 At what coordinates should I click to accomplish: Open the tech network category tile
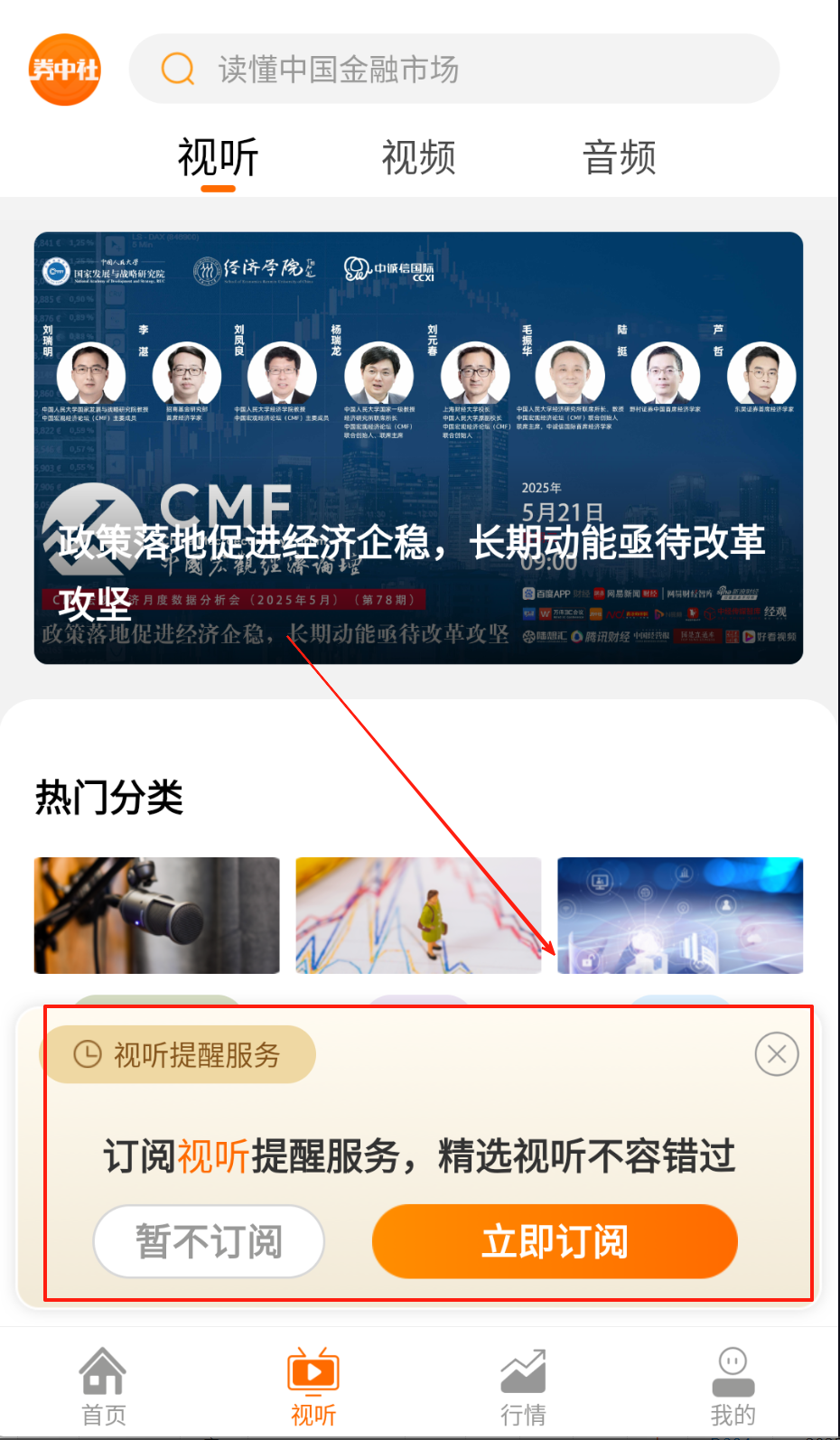point(680,914)
